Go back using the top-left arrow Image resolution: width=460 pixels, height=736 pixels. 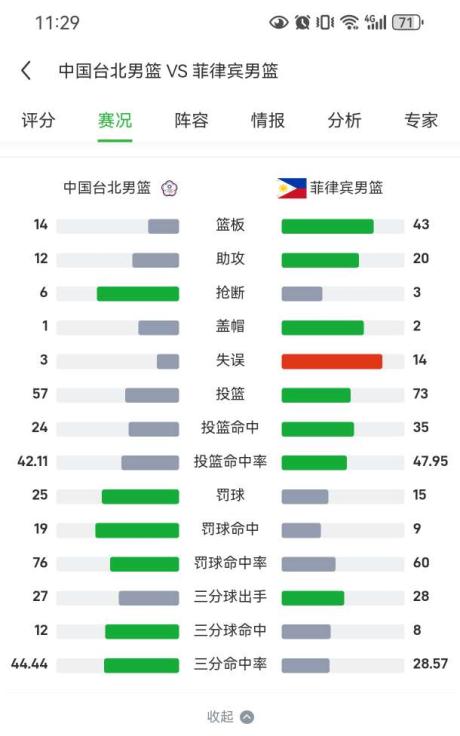(26, 71)
